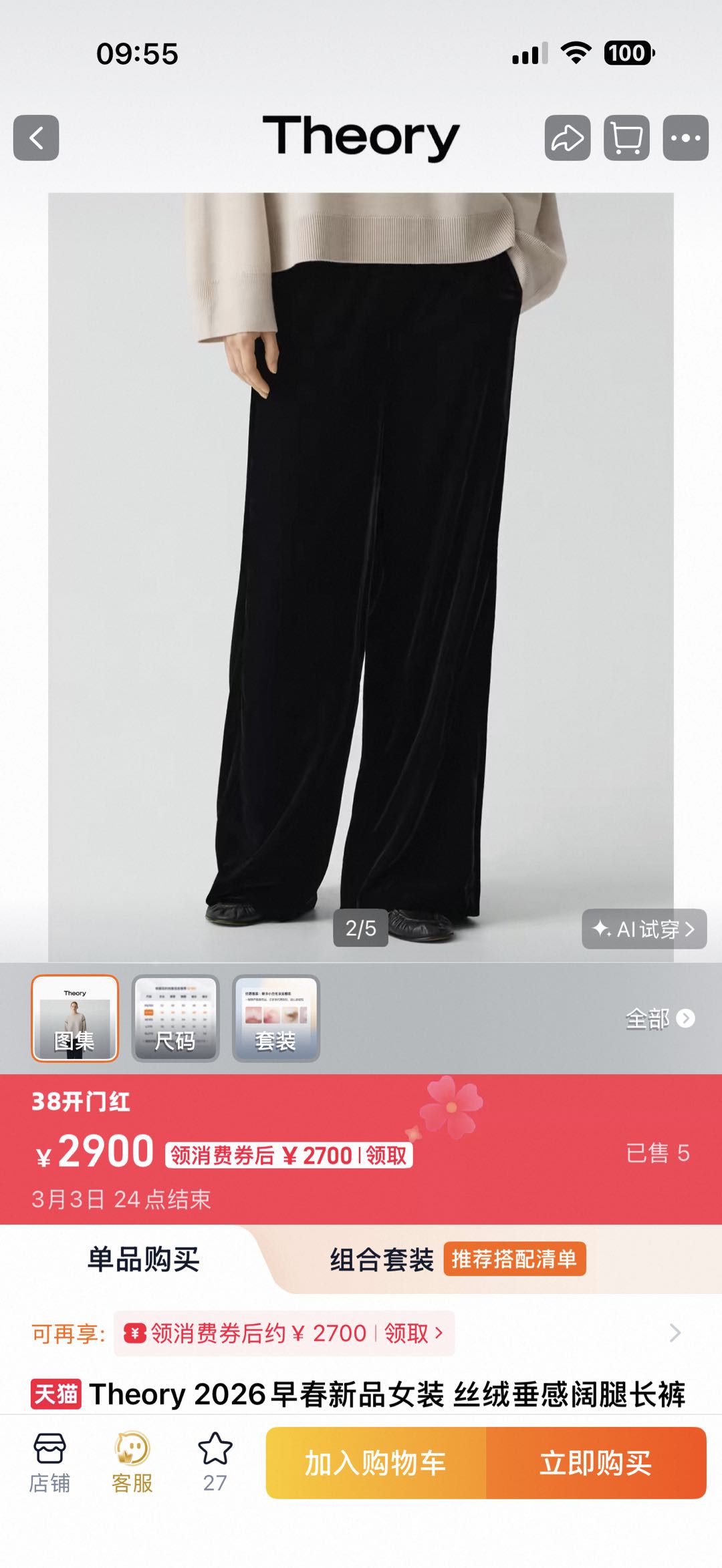Open the shopping cart icon
This screenshot has height=1568, width=722.
626,138
